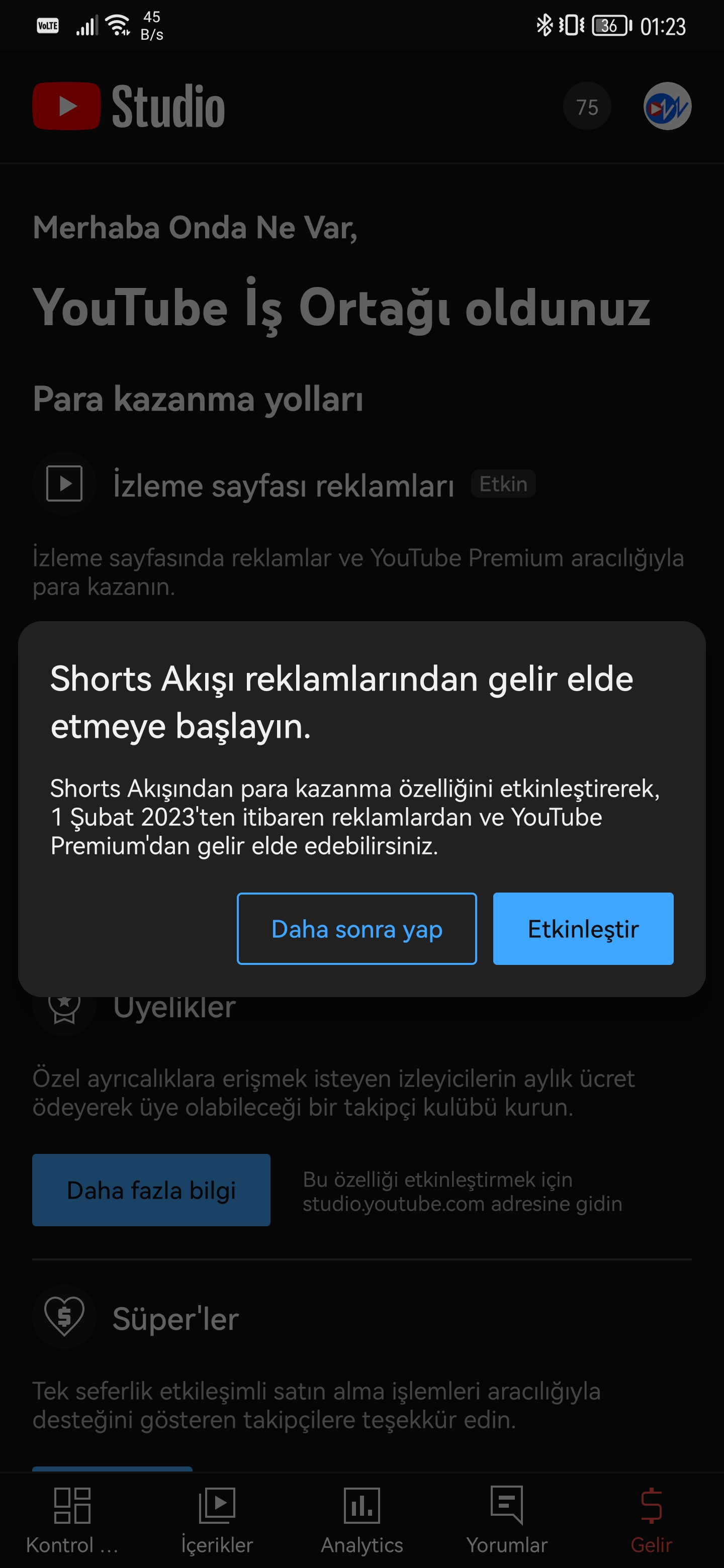Choose Daha sonra yap to postpone
724x1568 pixels.
click(x=356, y=928)
